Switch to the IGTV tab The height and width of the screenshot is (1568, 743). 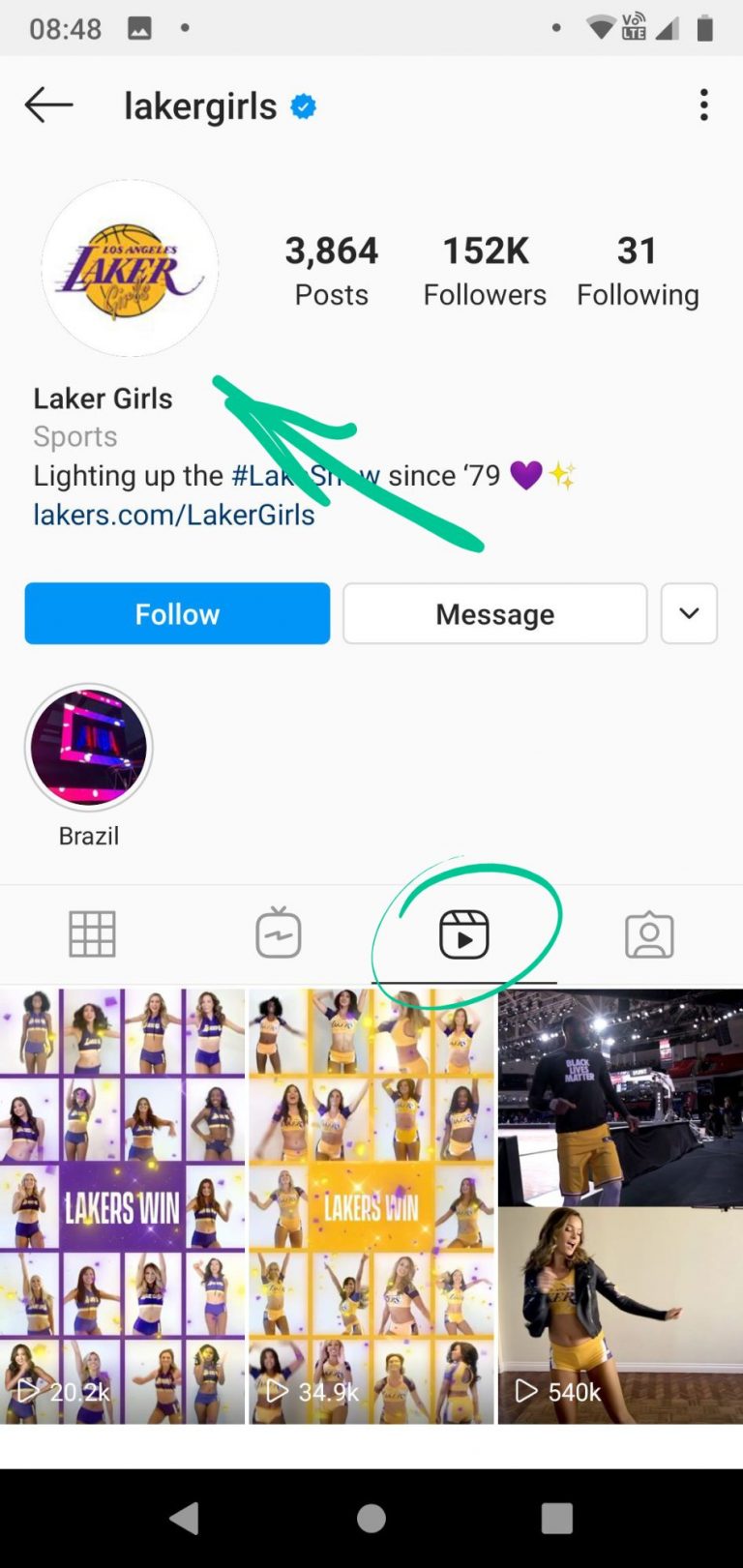coord(279,933)
